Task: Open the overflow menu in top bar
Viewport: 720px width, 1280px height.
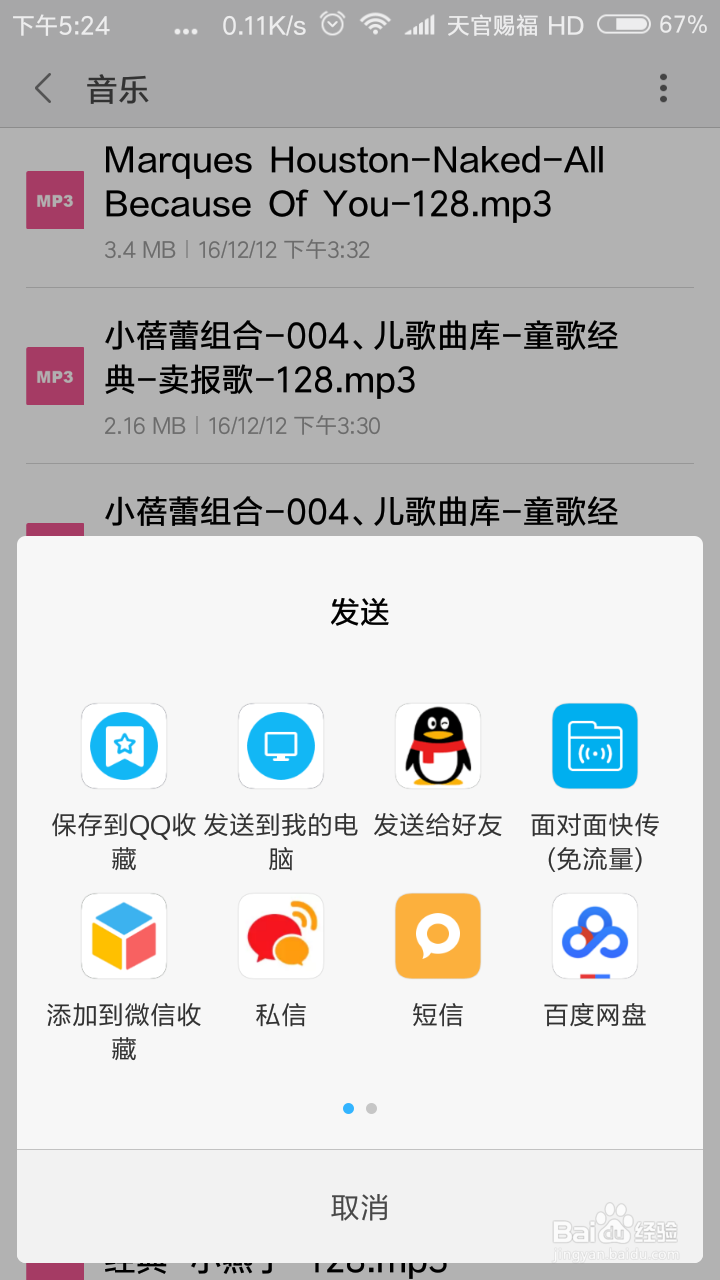Action: (x=663, y=89)
